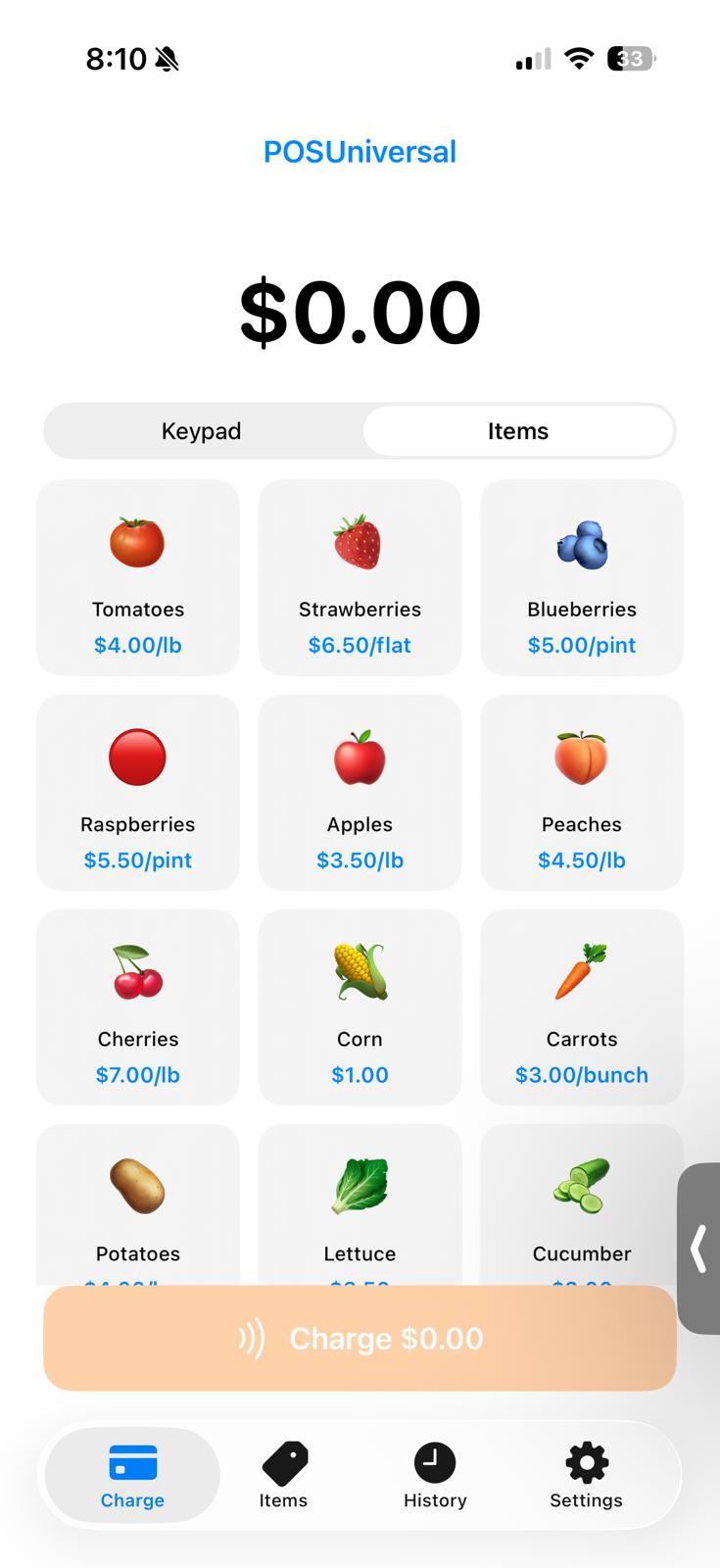
Task: Open the Settings gear icon
Action: click(x=586, y=1461)
